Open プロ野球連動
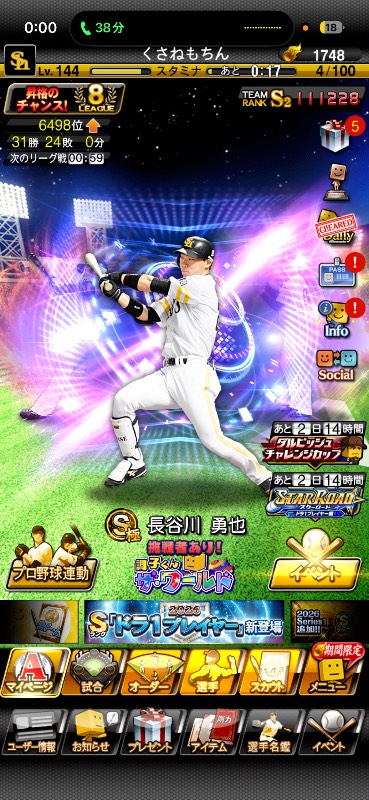Image resolution: width=369 pixels, height=800 pixels. [x=51, y=558]
